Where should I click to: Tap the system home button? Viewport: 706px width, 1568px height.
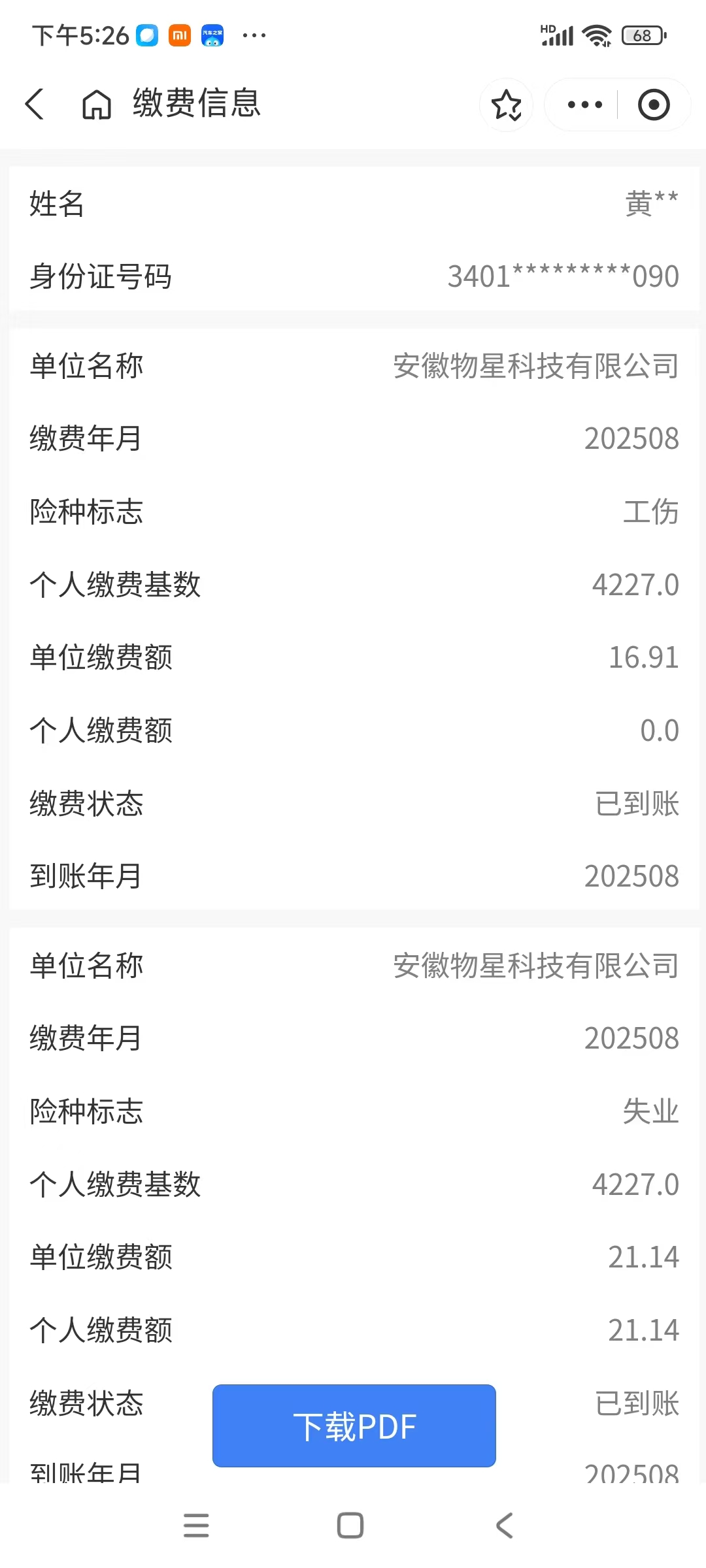tap(350, 1526)
